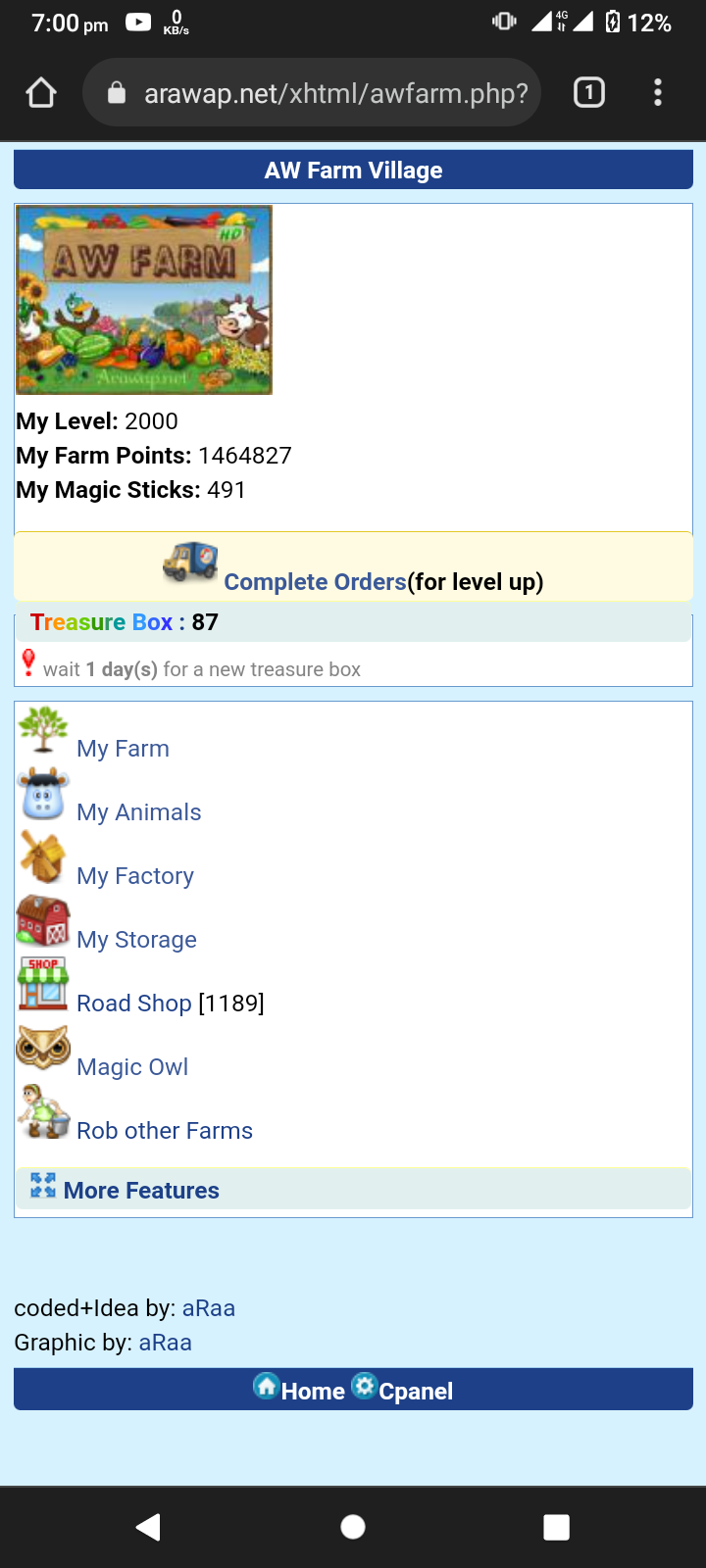
Task: Open the Treasure Box link
Action: click(x=101, y=622)
